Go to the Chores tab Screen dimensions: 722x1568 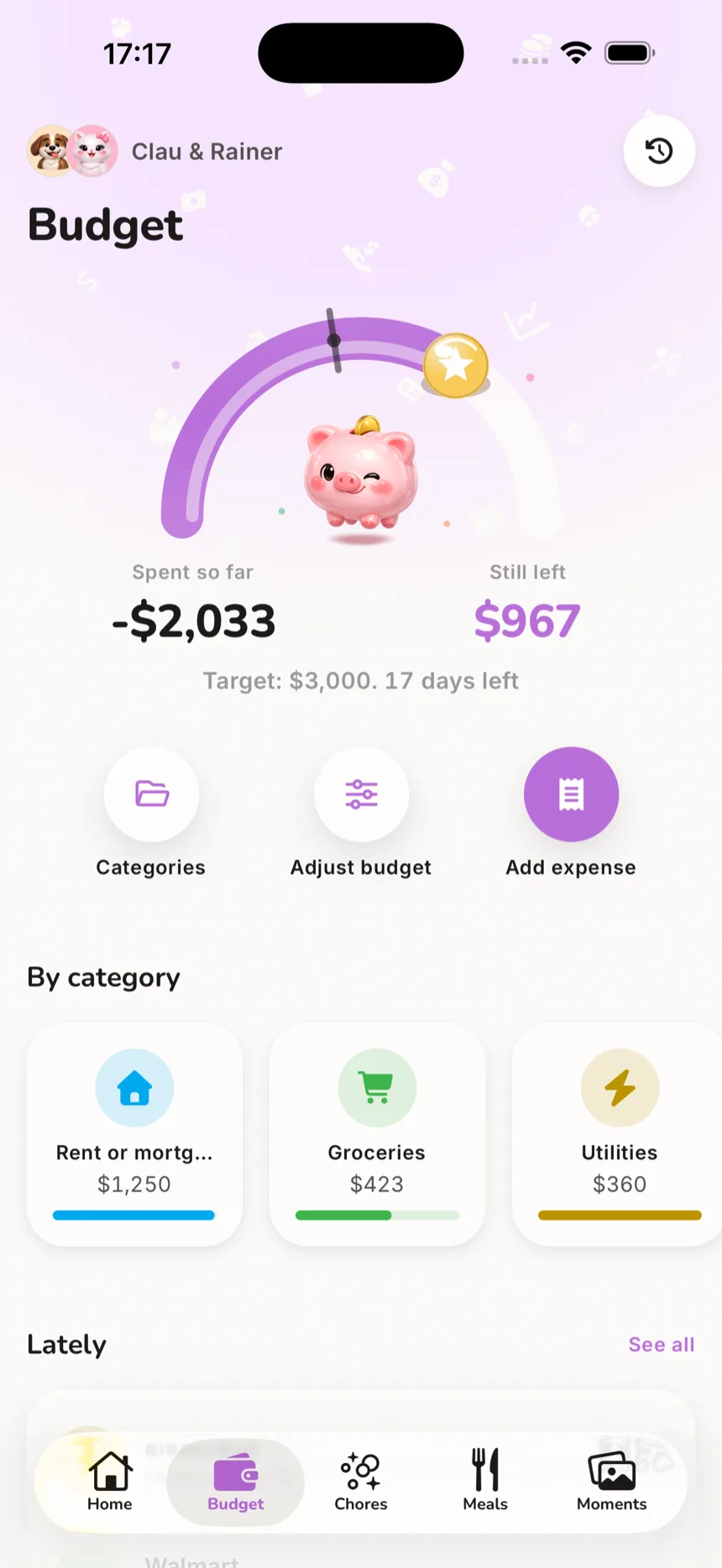[361, 1482]
